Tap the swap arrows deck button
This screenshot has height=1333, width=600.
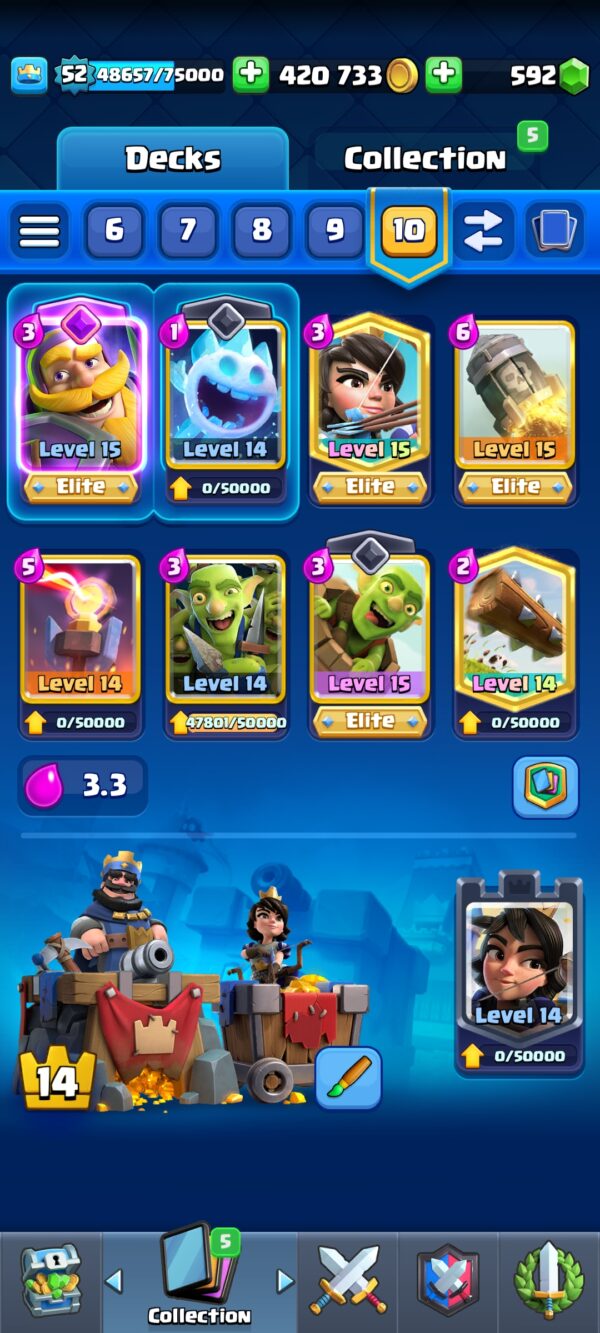[483, 231]
